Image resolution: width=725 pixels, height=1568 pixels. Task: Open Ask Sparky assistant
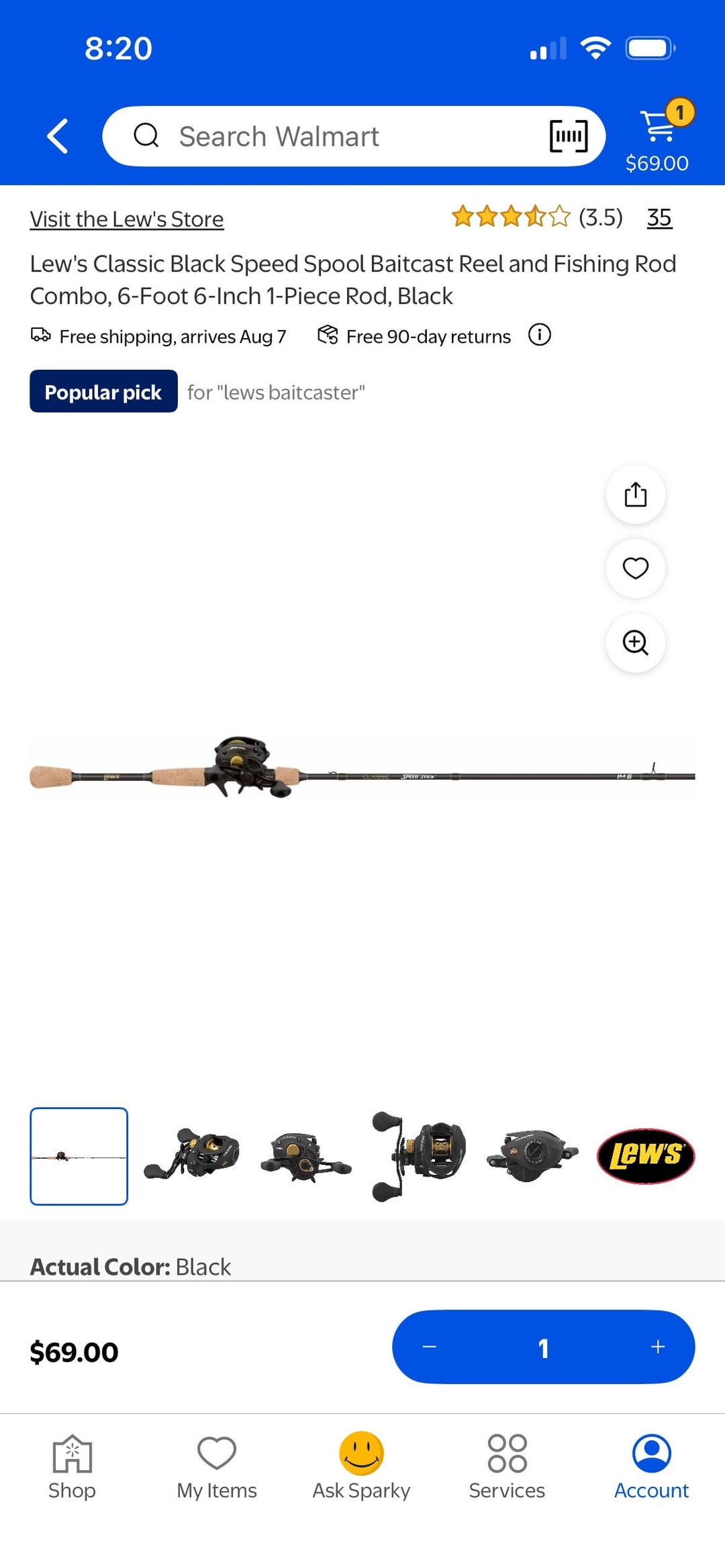coord(361,1466)
